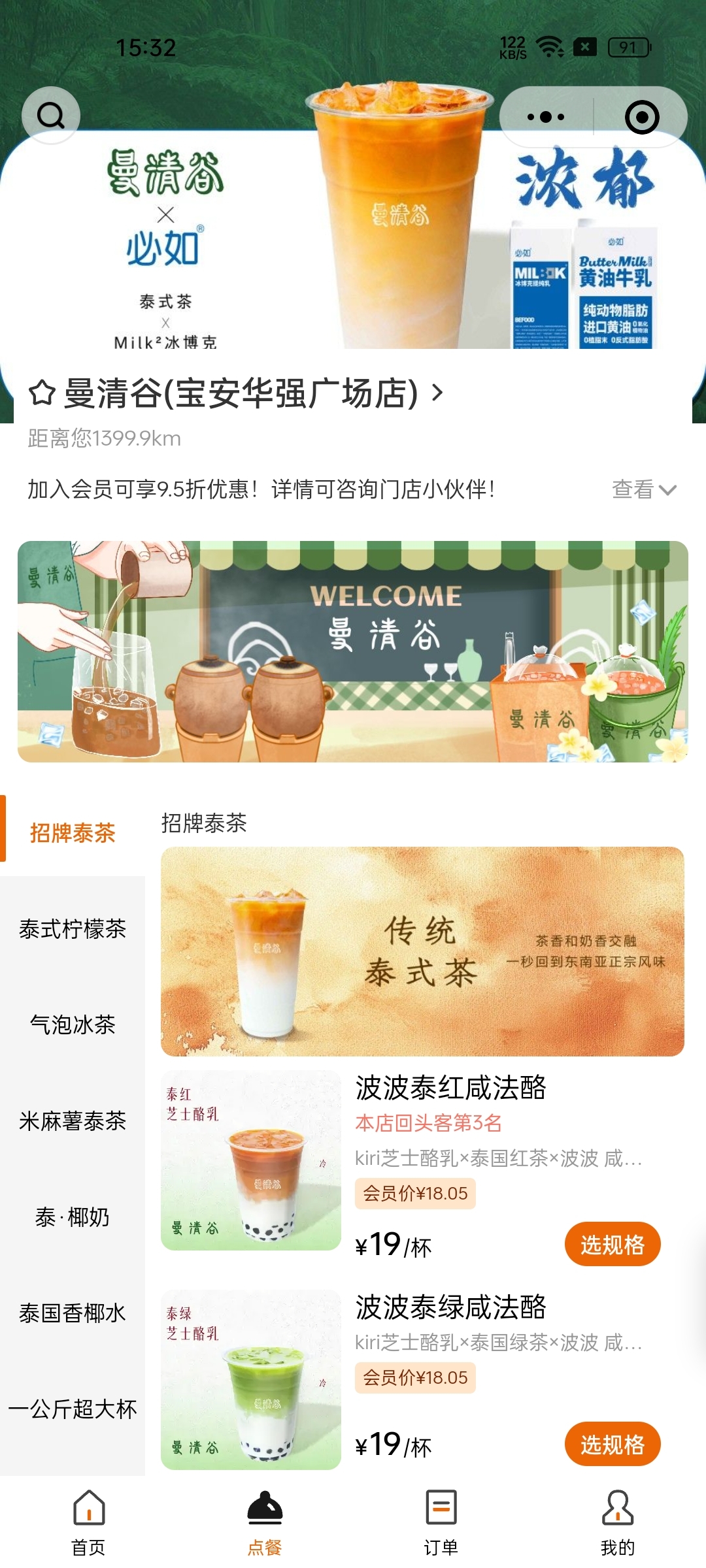Screen dimensions: 706x1568
Task: Open the 波波泰绿咸法酪 product image
Action: pos(251,1380)
